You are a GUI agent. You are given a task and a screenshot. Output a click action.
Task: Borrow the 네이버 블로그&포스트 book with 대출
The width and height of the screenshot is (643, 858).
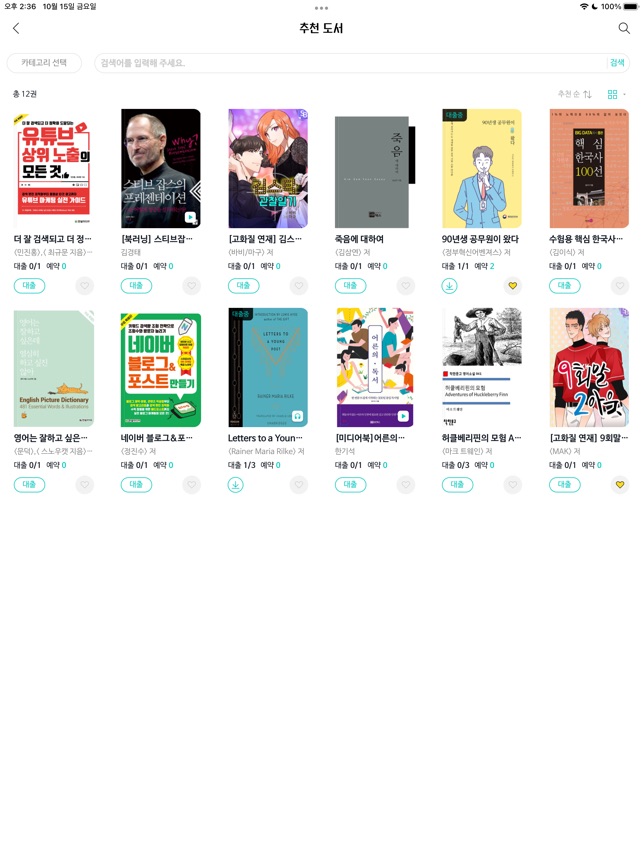pyautogui.click(x=136, y=485)
